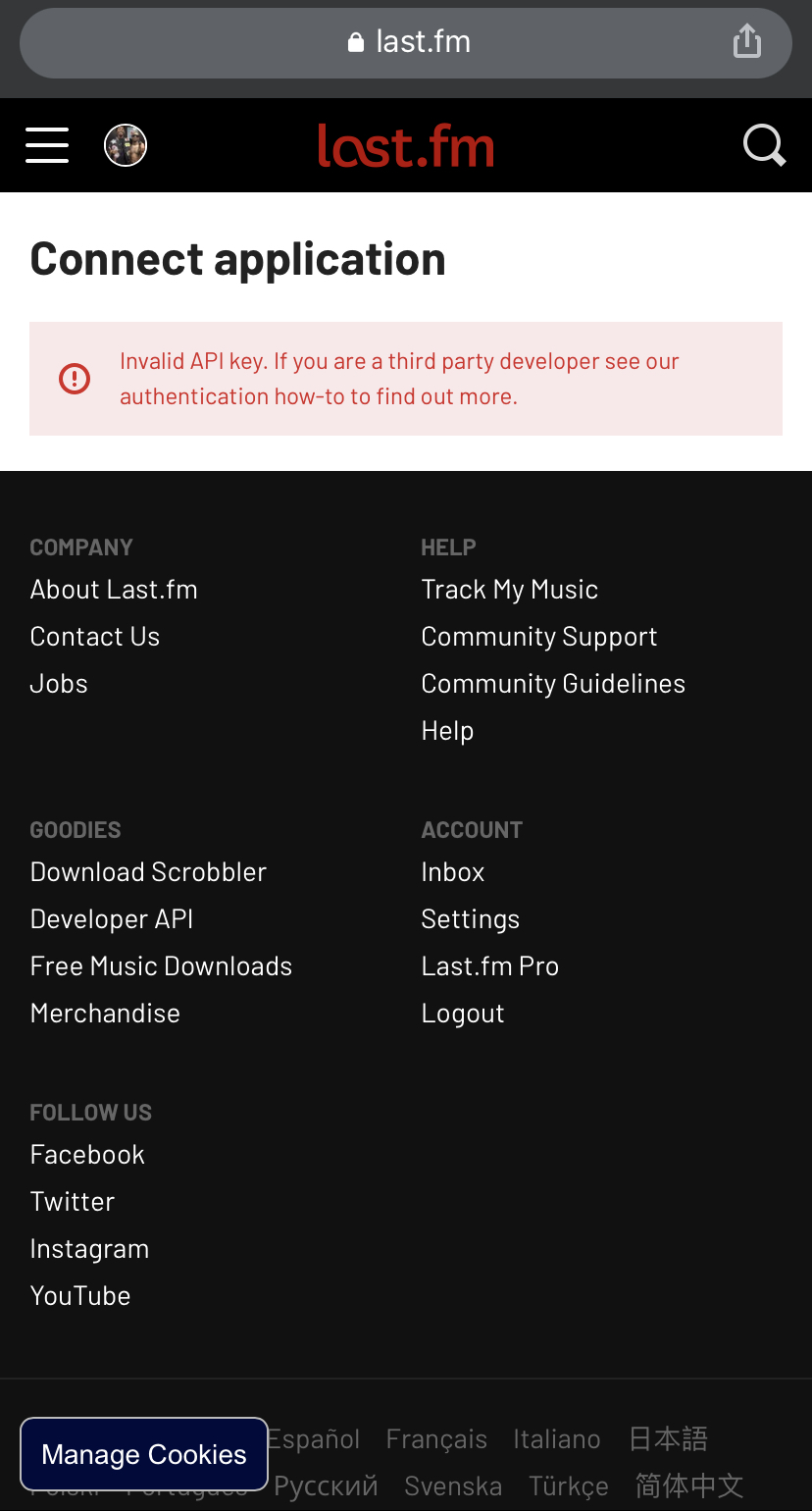Image resolution: width=812 pixels, height=1511 pixels.
Task: Share this page from browser bar
Action: tap(747, 41)
